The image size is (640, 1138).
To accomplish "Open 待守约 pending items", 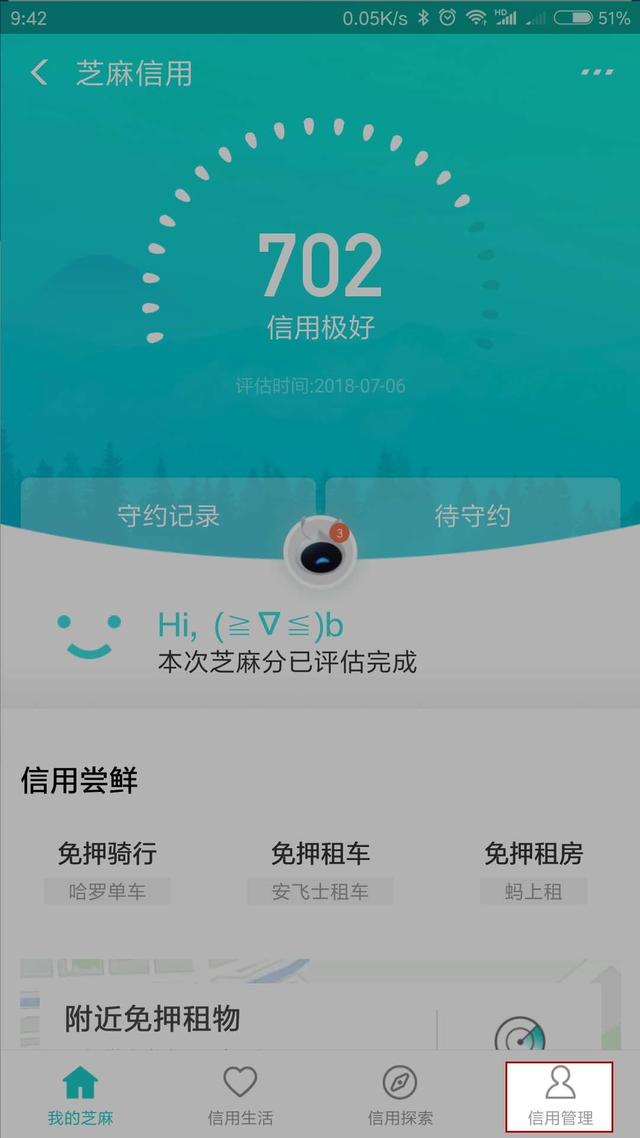I will [472, 516].
